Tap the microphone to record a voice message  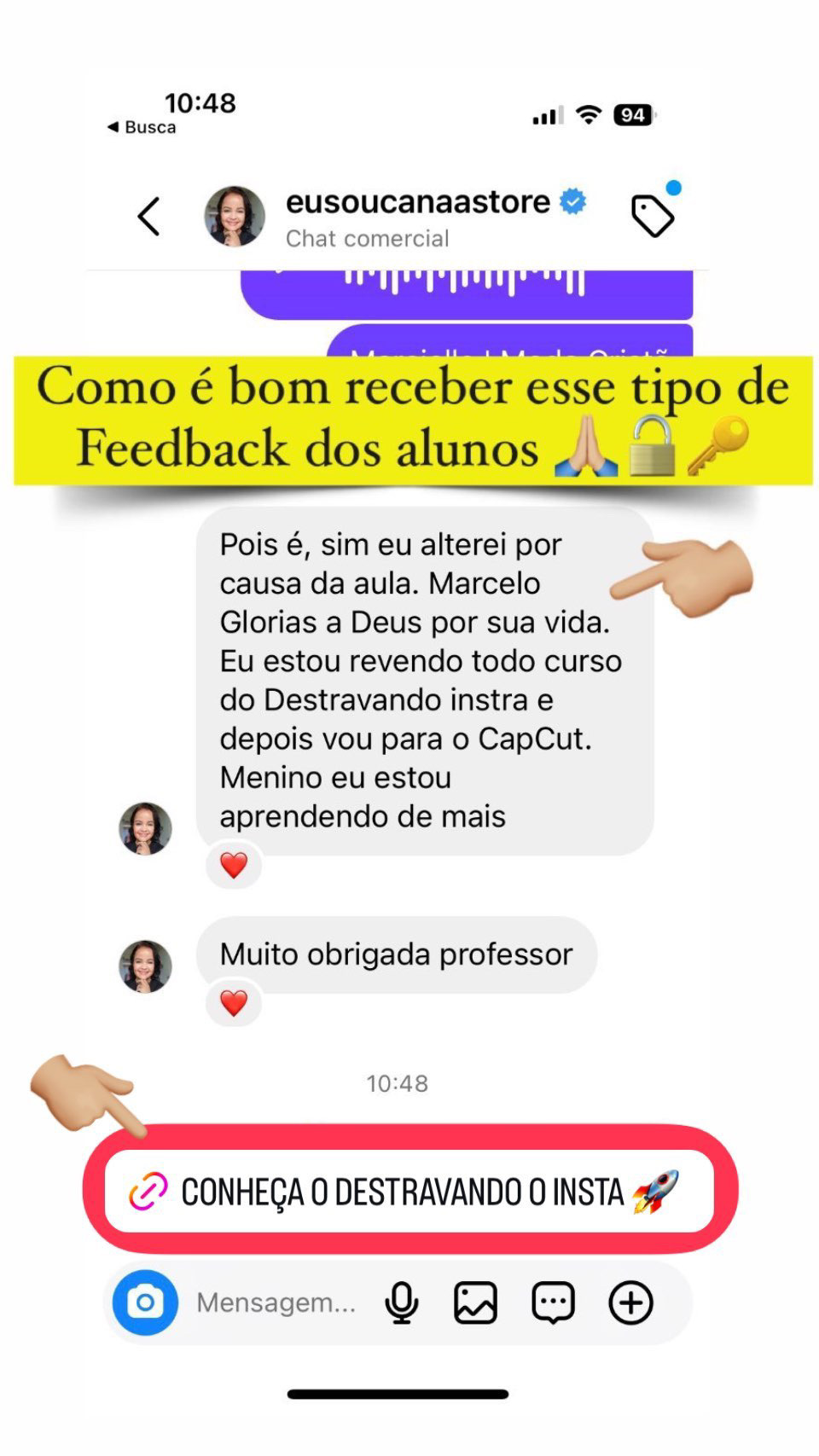point(401,1302)
